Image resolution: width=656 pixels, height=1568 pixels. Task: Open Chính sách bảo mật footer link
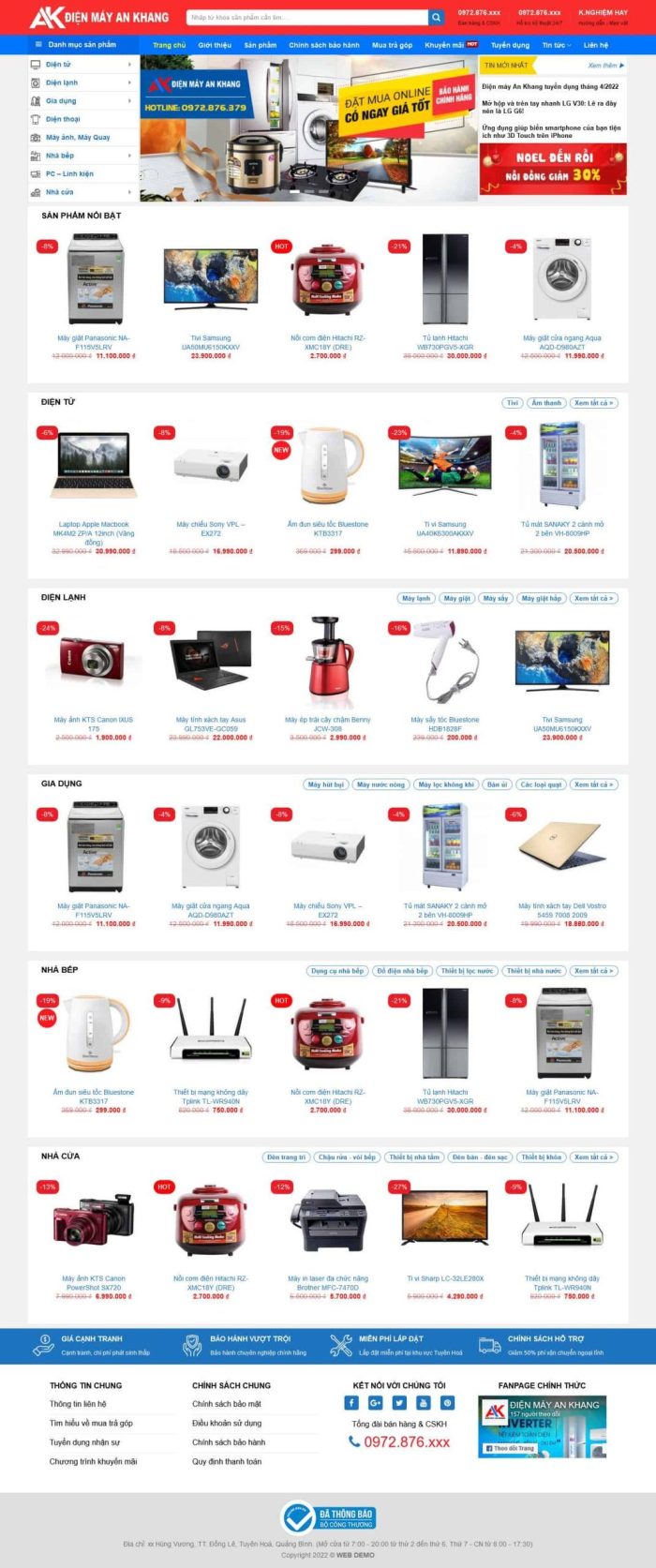[226, 1404]
